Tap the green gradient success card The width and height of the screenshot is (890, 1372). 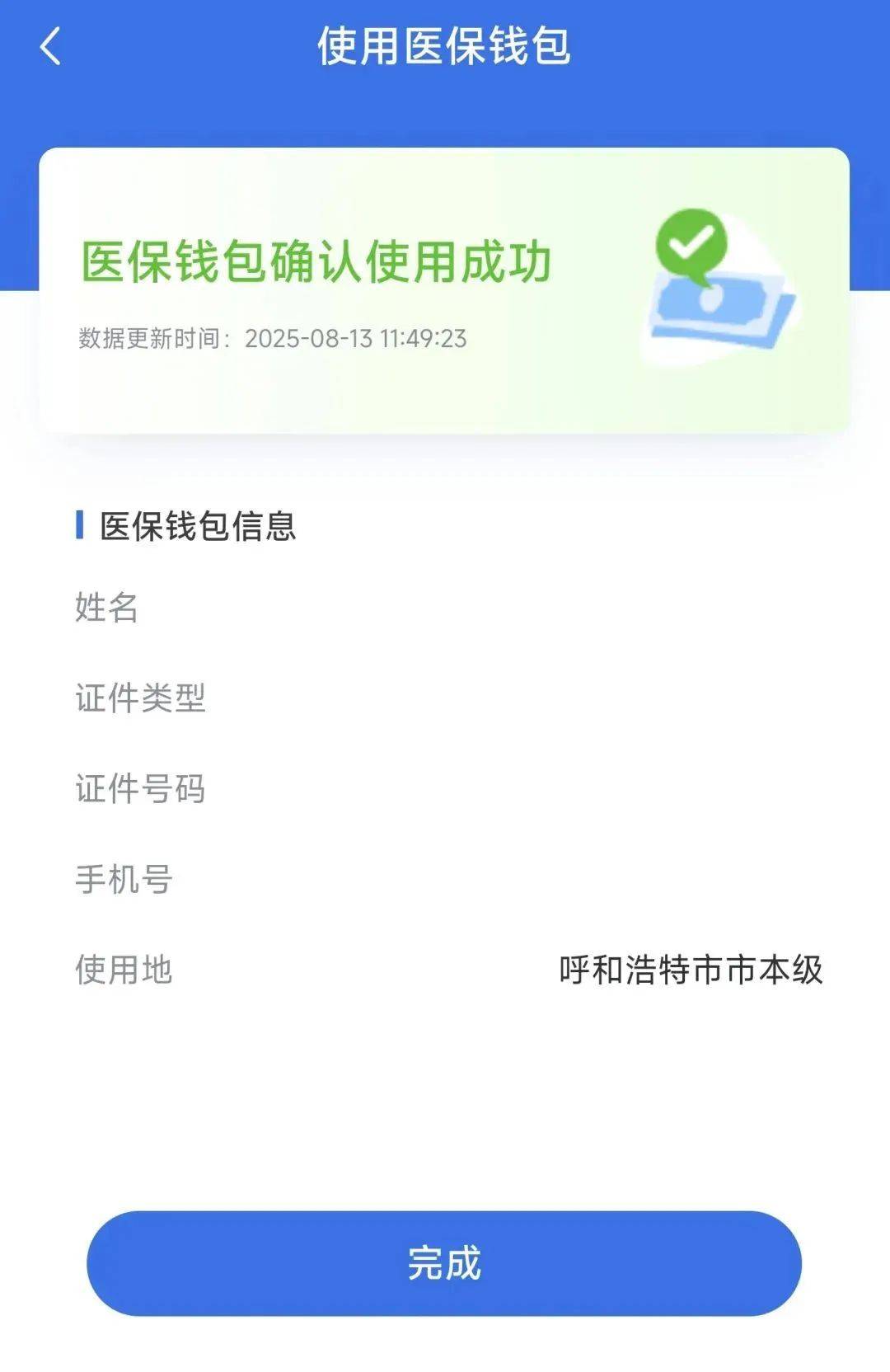(445, 289)
